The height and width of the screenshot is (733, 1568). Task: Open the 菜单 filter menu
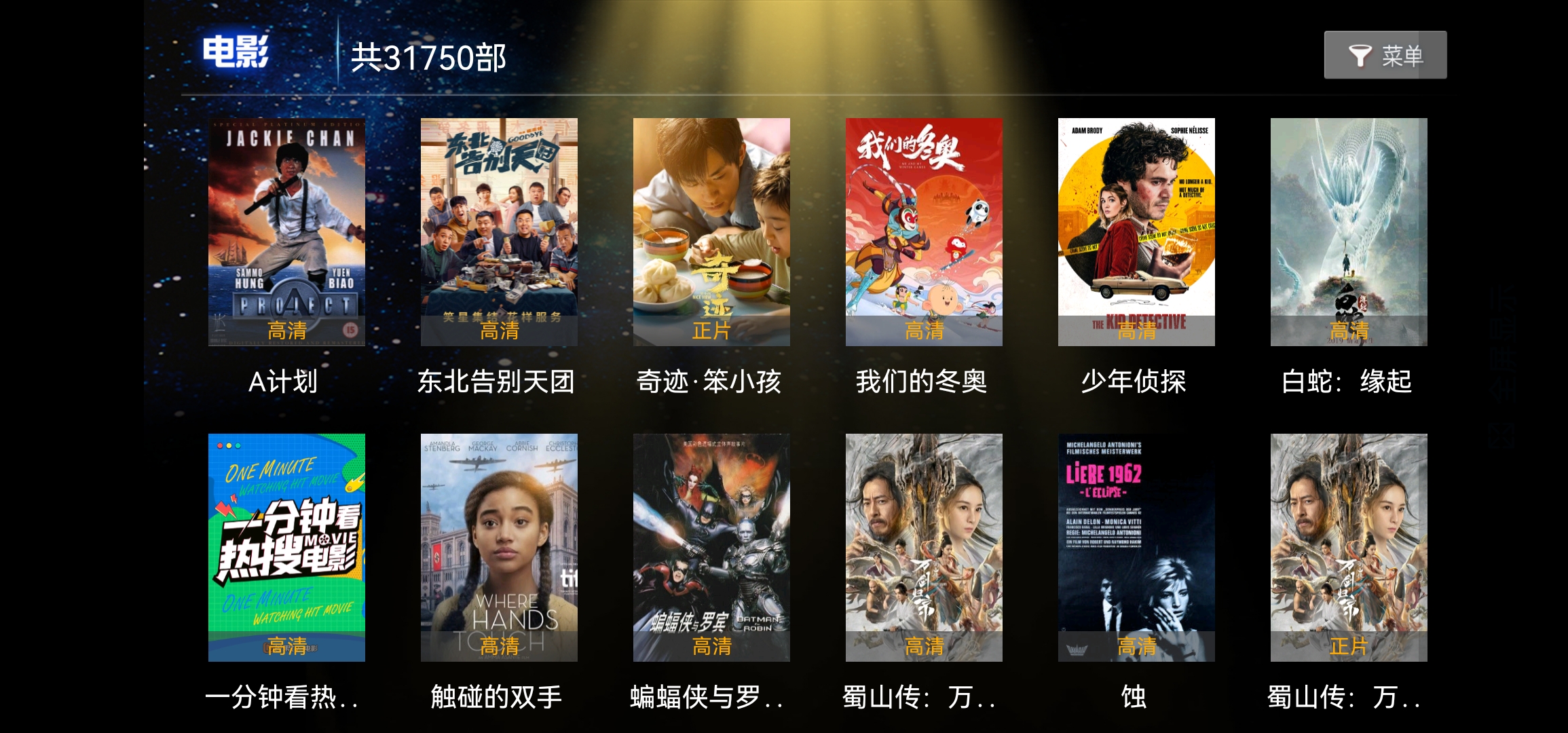[1385, 55]
